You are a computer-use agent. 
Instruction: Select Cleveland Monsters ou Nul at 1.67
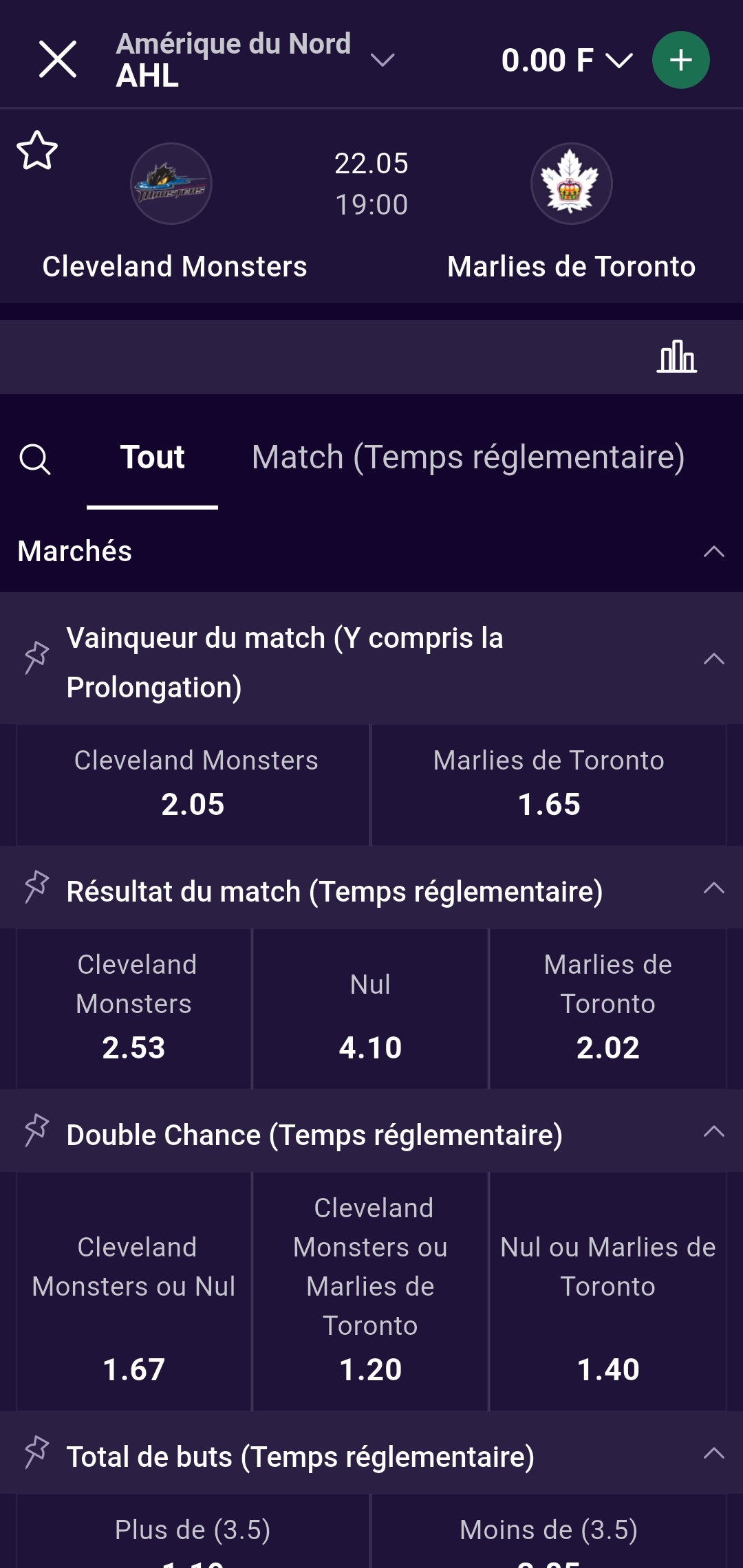pos(134,1292)
